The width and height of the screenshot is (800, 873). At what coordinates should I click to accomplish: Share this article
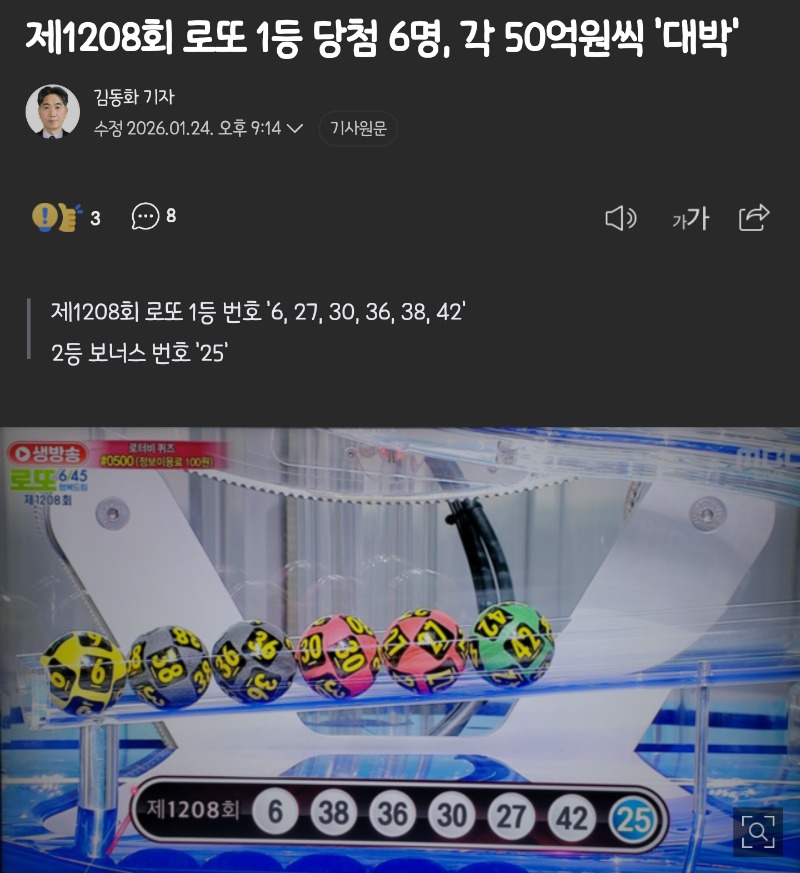753,217
